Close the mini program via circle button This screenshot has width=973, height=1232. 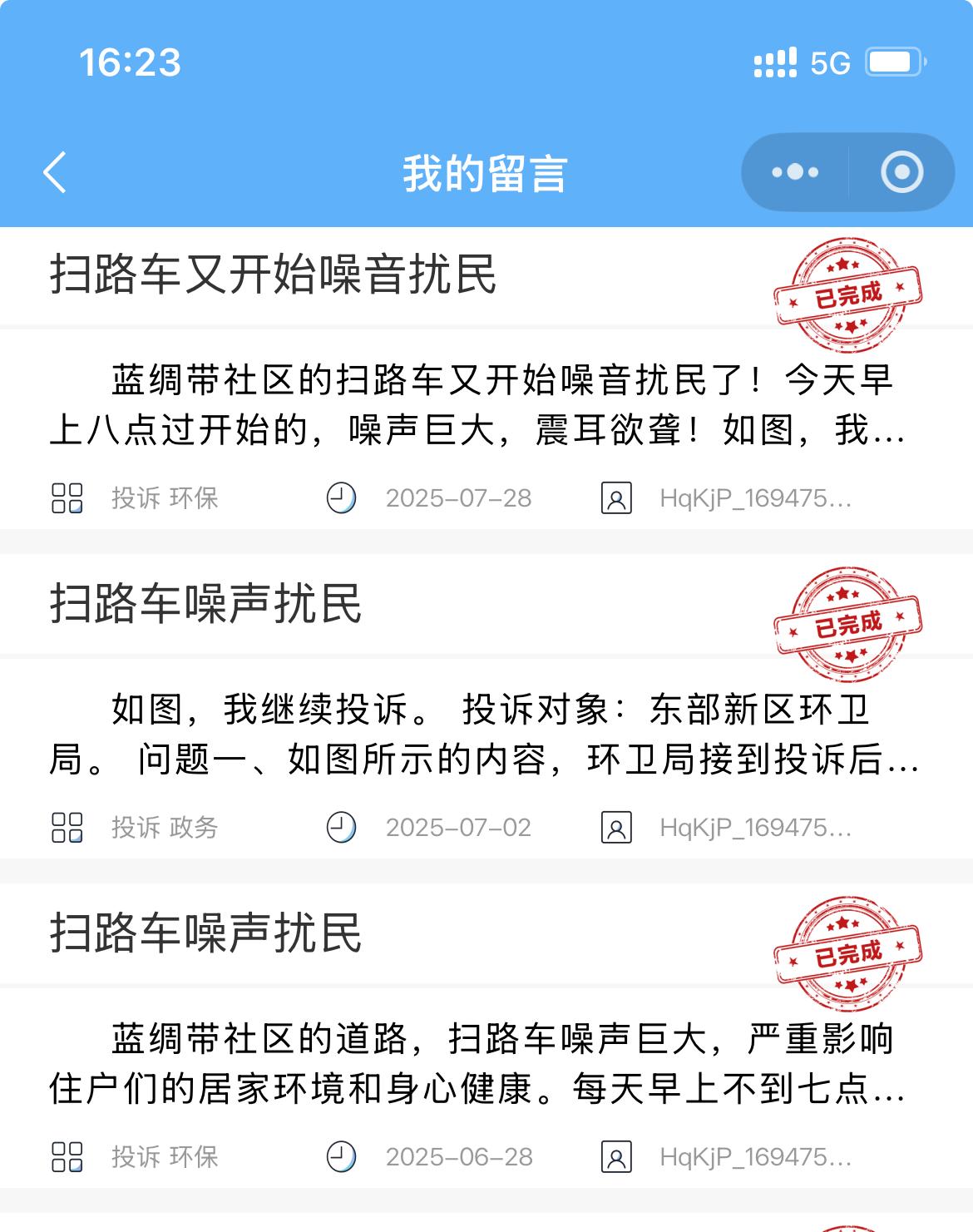tap(901, 173)
